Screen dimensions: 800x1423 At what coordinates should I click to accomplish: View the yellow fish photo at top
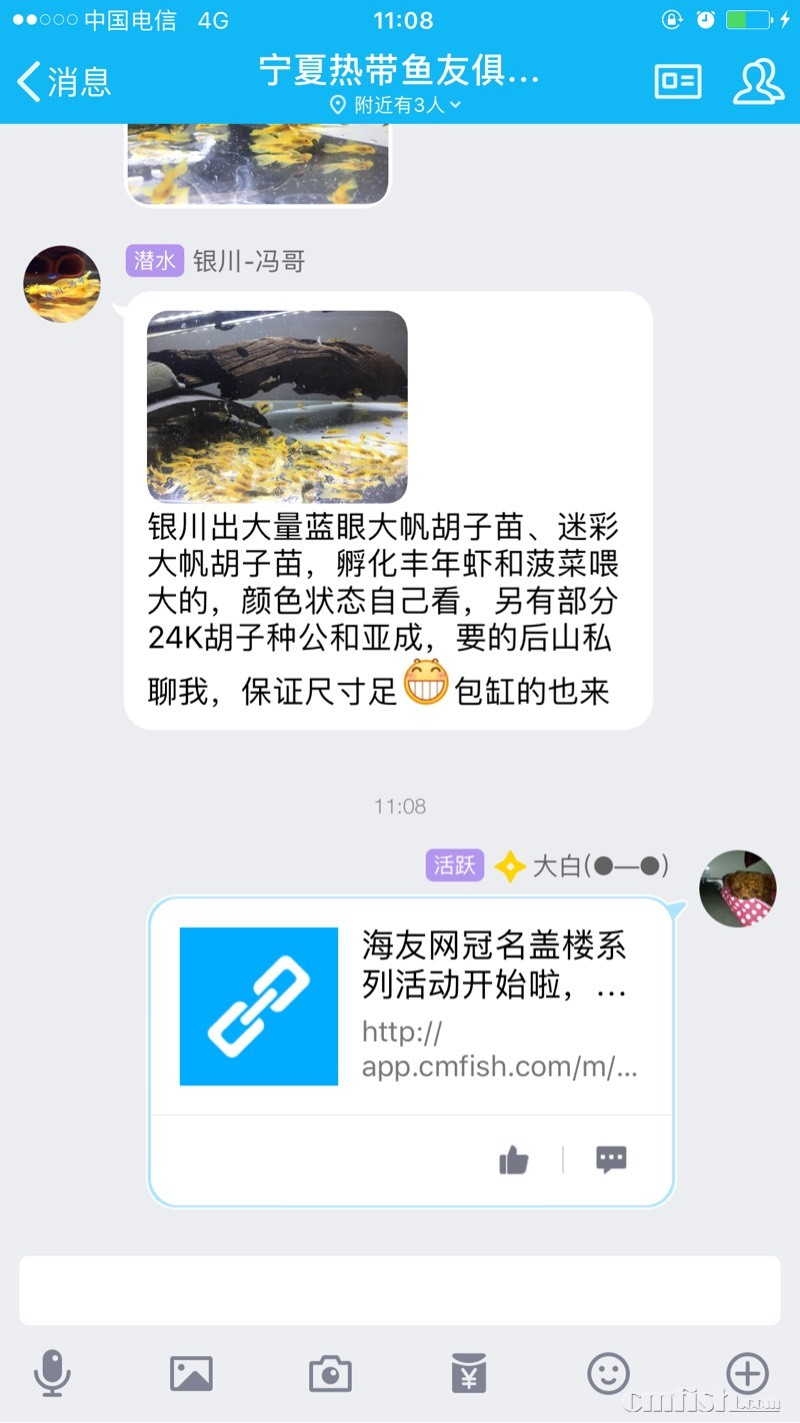(x=258, y=164)
